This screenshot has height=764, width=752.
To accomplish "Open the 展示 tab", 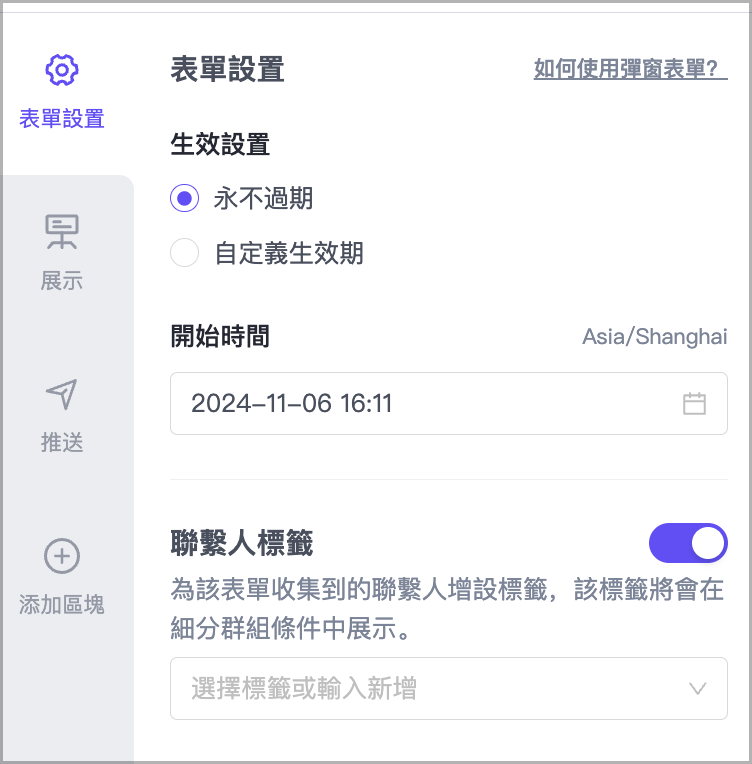I will [x=62, y=251].
